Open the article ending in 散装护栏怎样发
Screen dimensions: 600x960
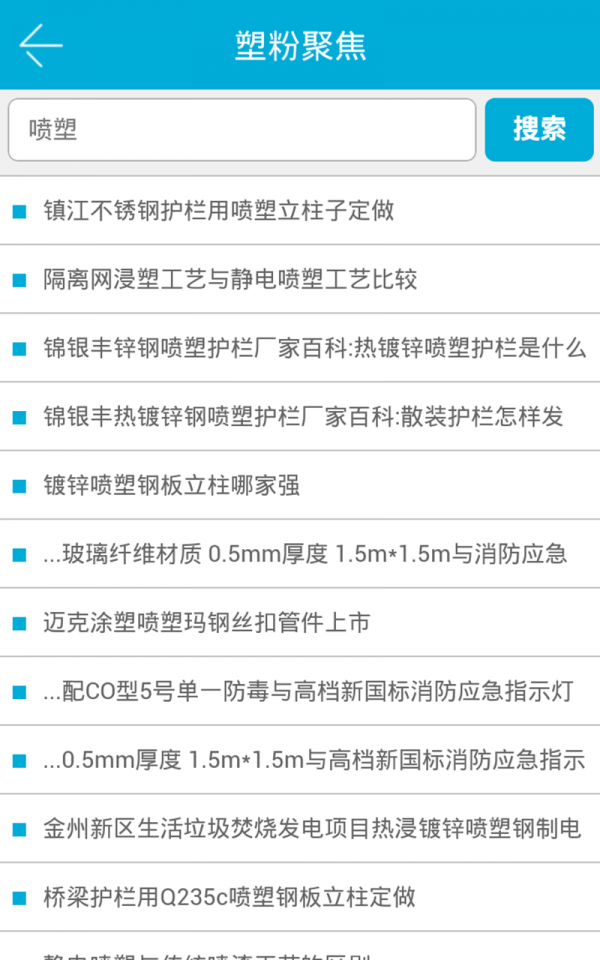click(x=303, y=416)
